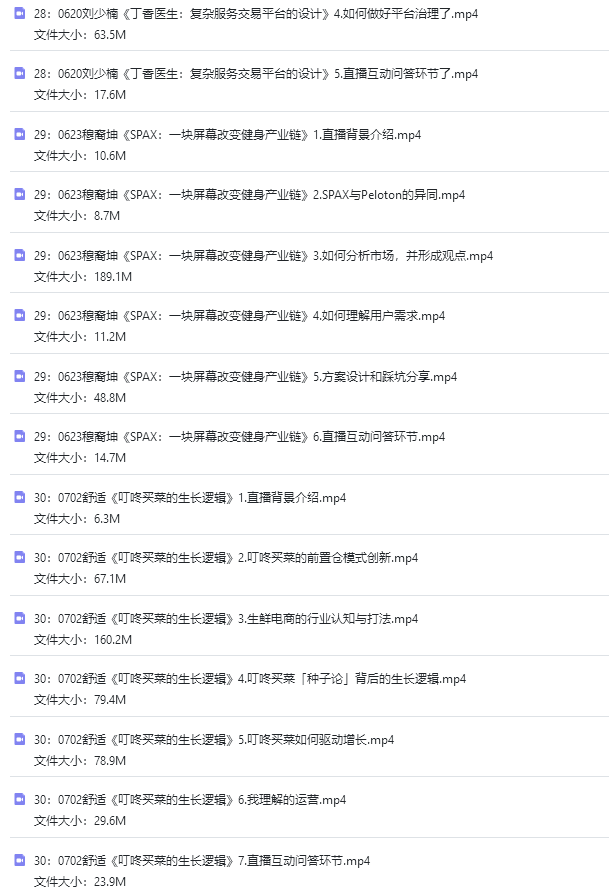Open SPAX video 3.如何分析市场，并形成观点
This screenshot has width=609, height=896.
click(263, 256)
